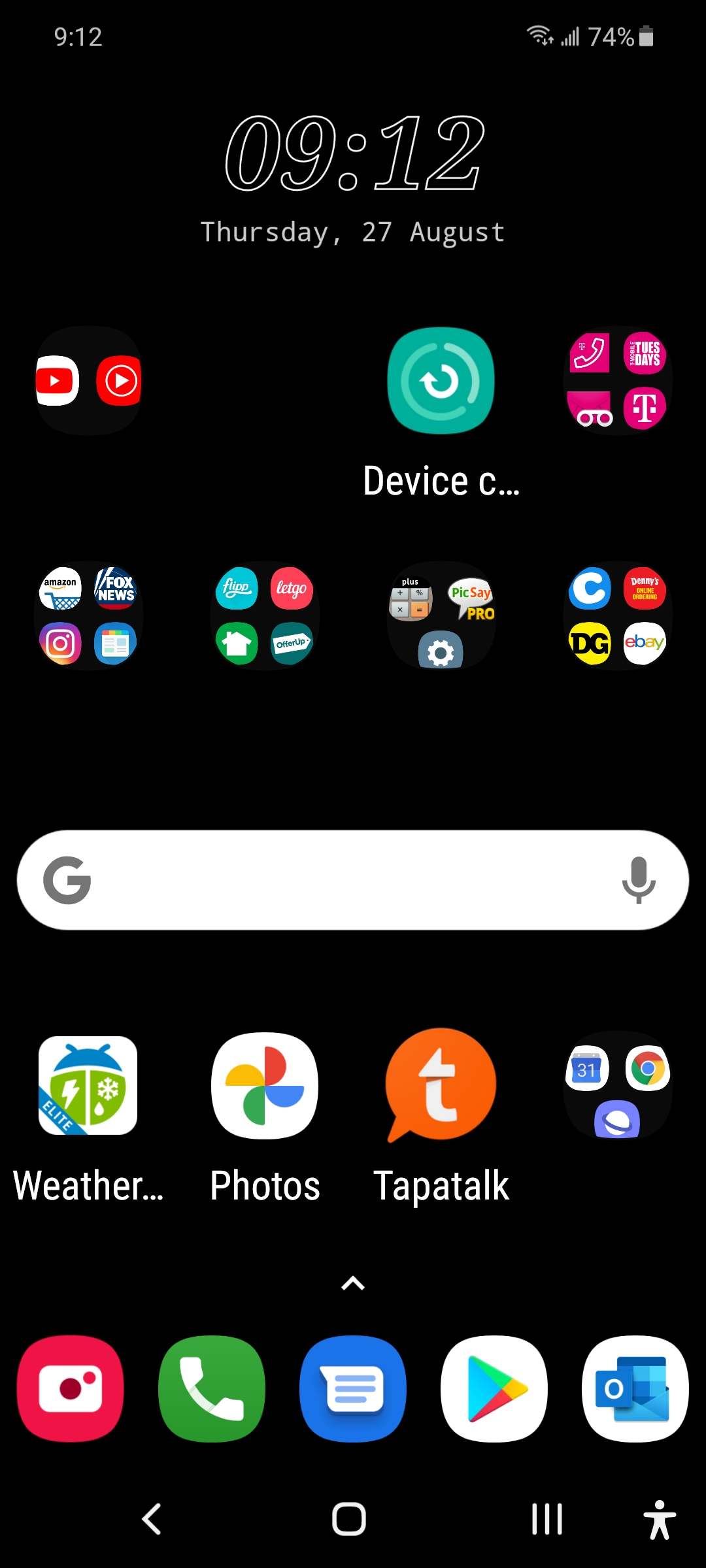Open the Phone dialer
The height and width of the screenshot is (1568, 706).
212,1388
